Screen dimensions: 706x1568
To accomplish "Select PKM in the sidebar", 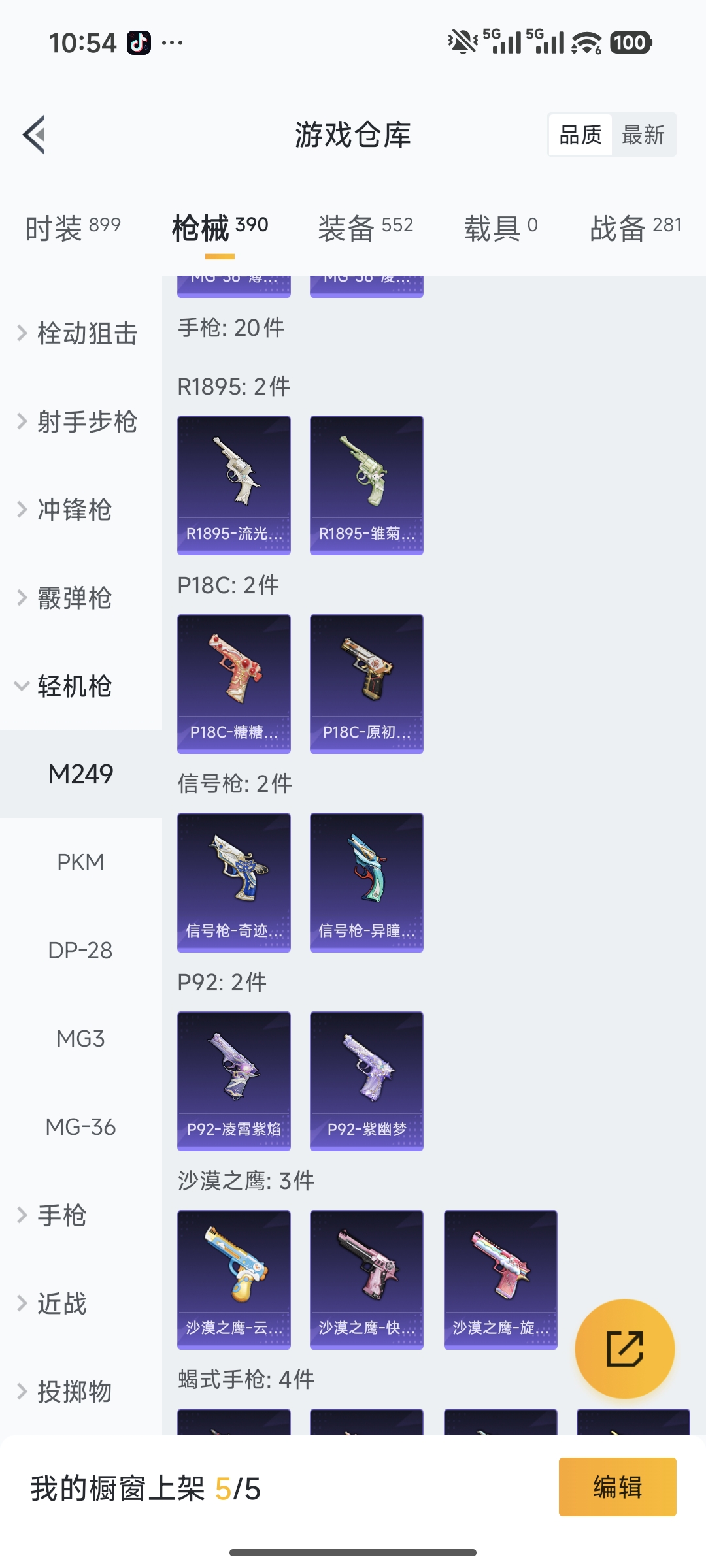I will pyautogui.click(x=80, y=862).
